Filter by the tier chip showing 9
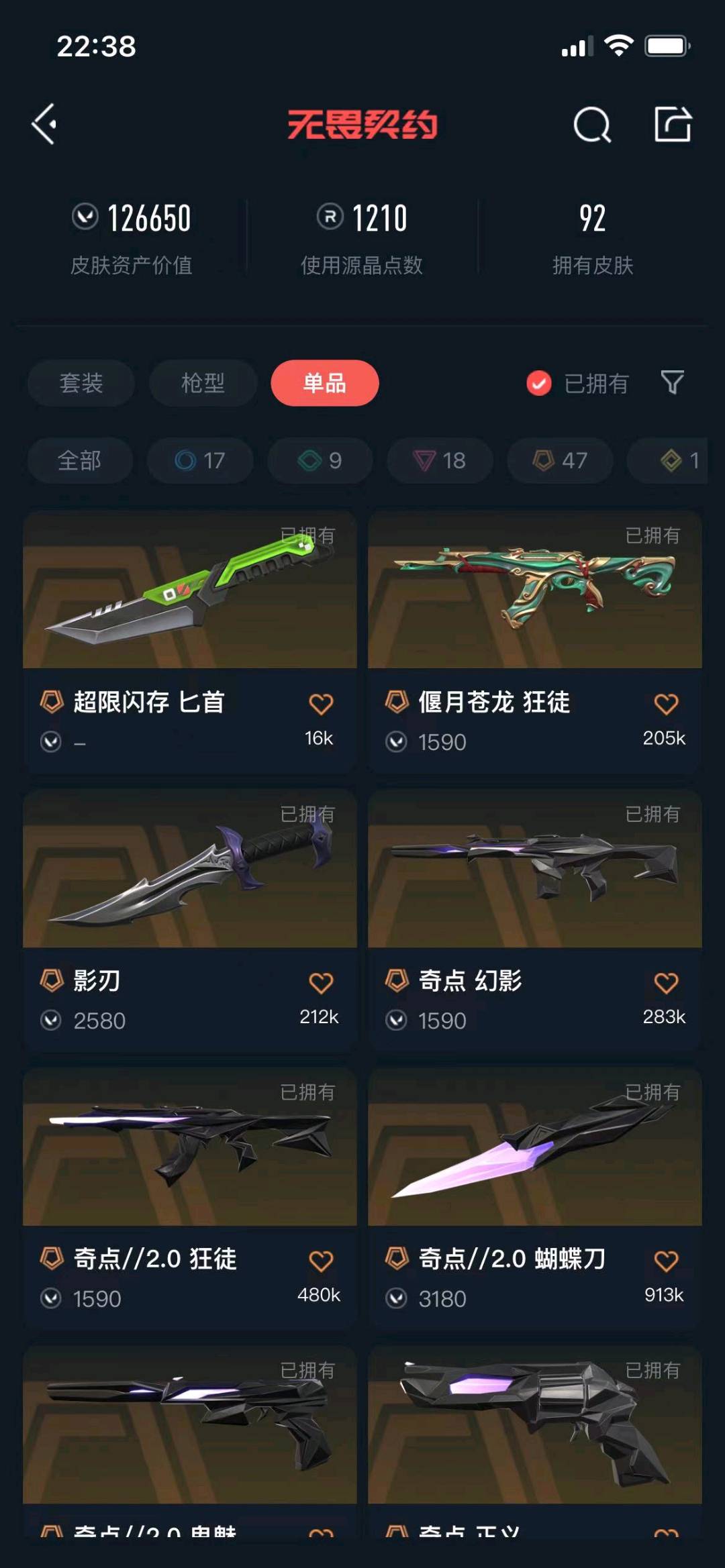 pyautogui.click(x=320, y=460)
